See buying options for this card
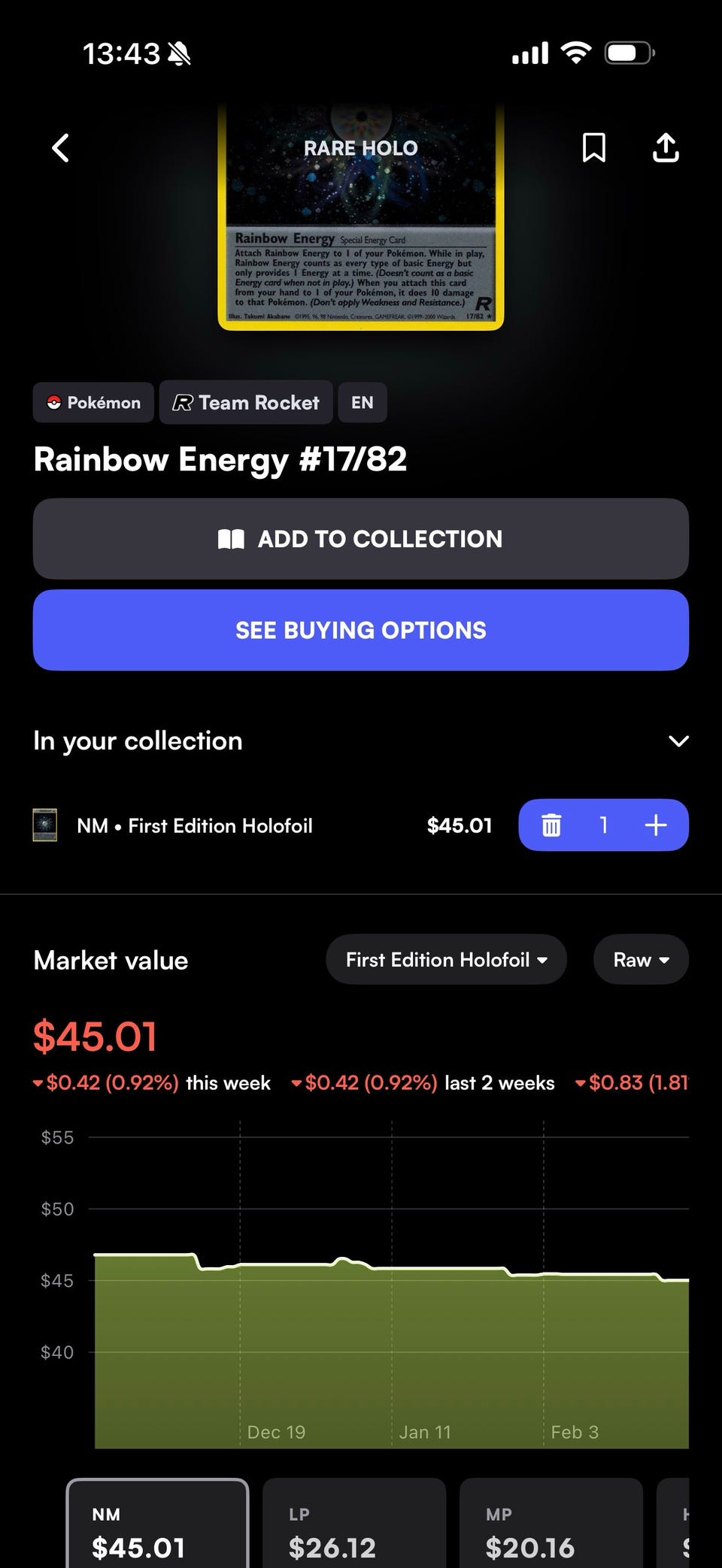722x1568 pixels. click(361, 630)
